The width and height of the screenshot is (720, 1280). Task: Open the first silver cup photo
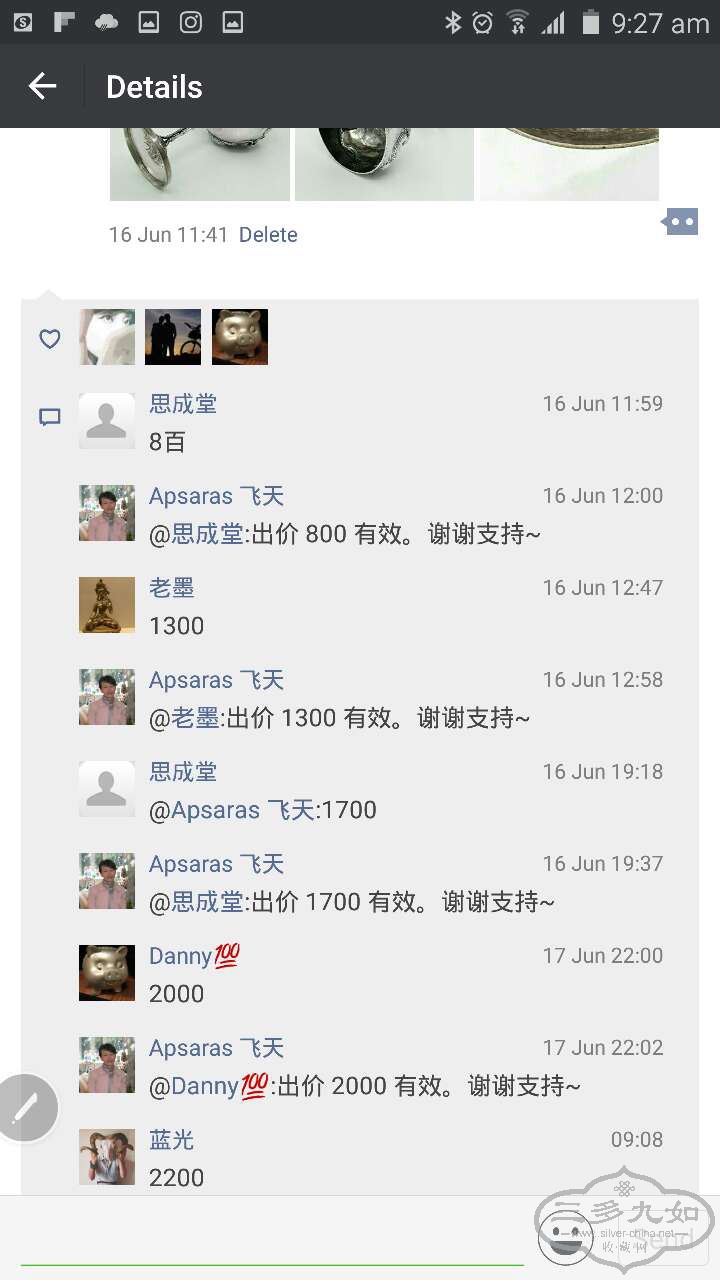(x=199, y=164)
